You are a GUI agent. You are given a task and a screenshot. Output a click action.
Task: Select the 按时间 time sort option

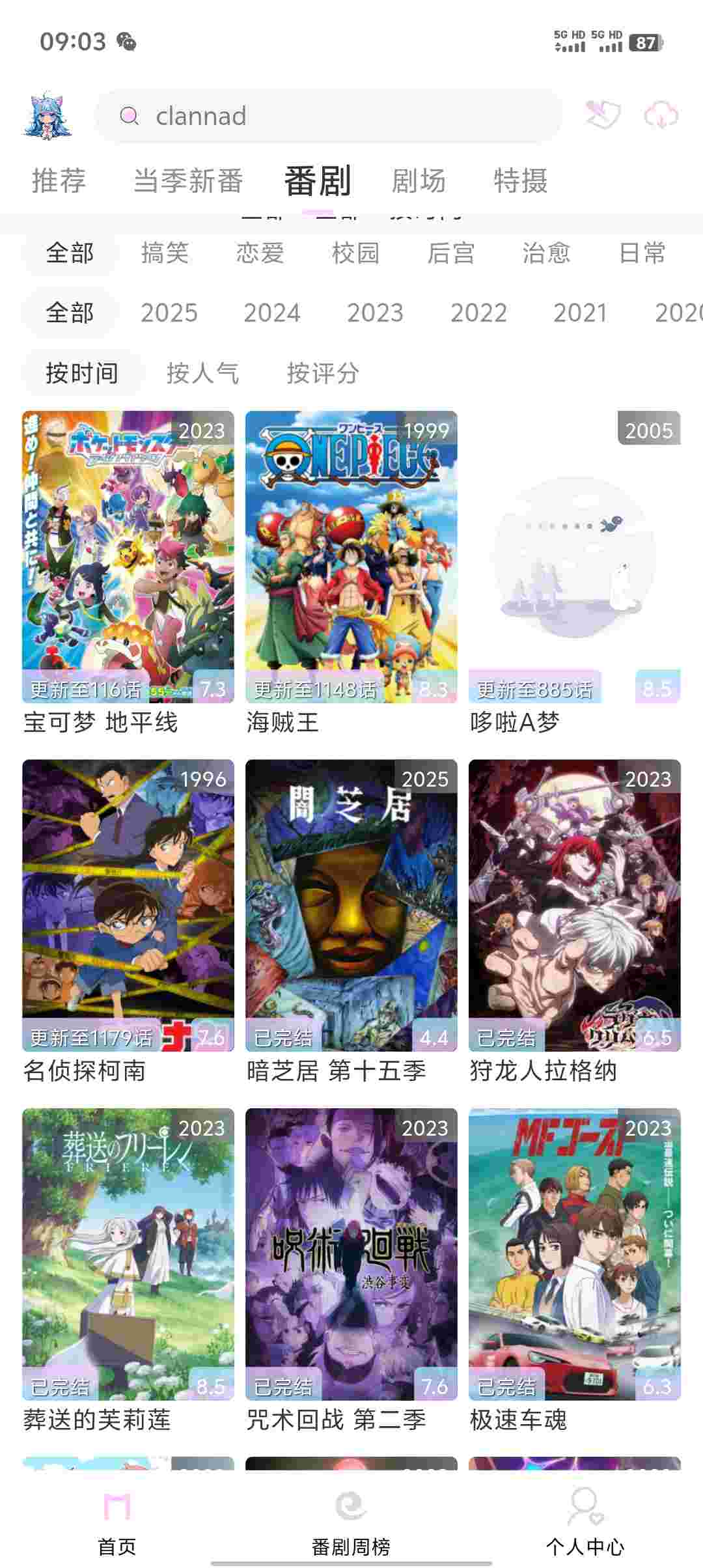point(82,373)
